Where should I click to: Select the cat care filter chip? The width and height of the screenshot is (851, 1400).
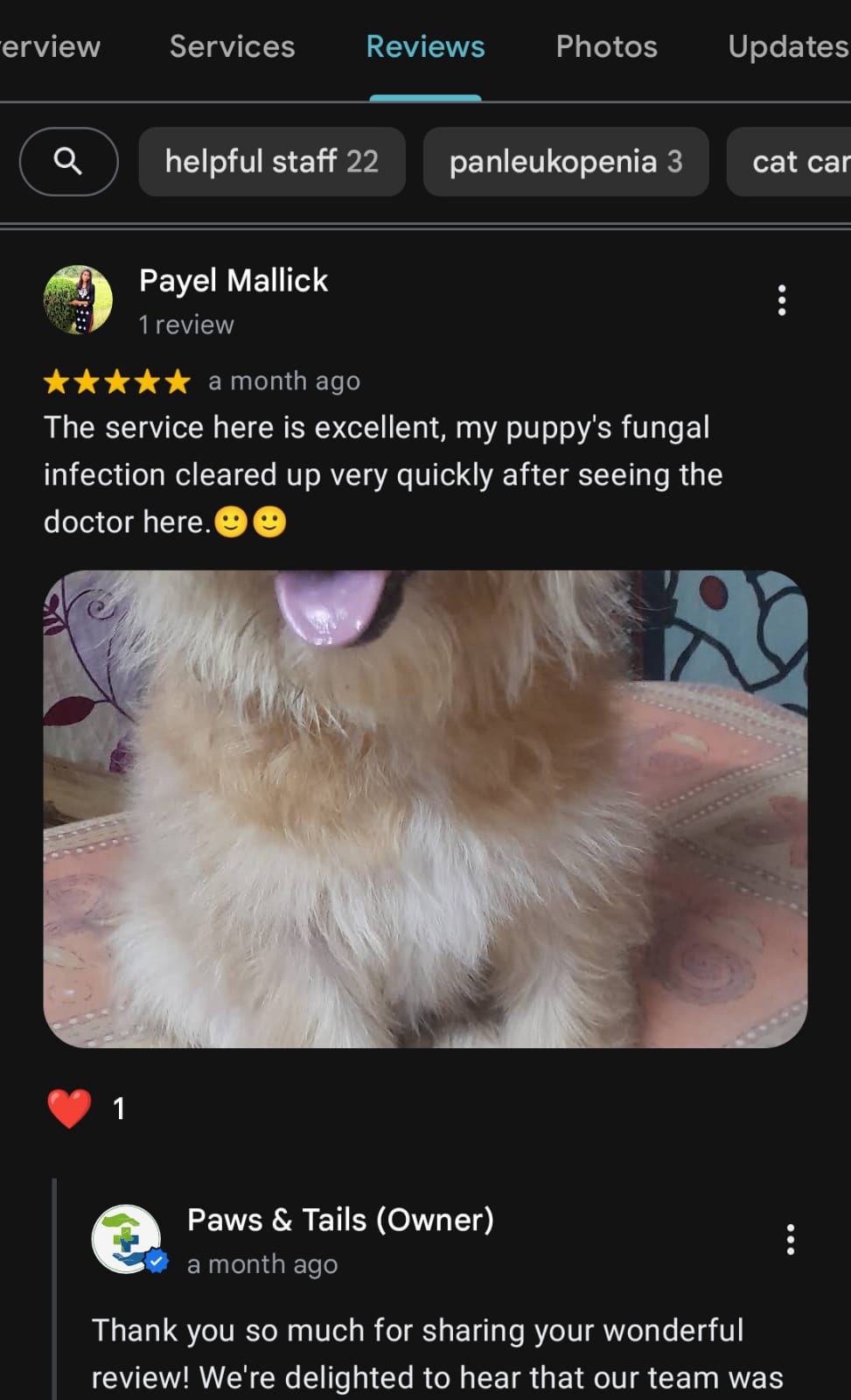(x=796, y=162)
